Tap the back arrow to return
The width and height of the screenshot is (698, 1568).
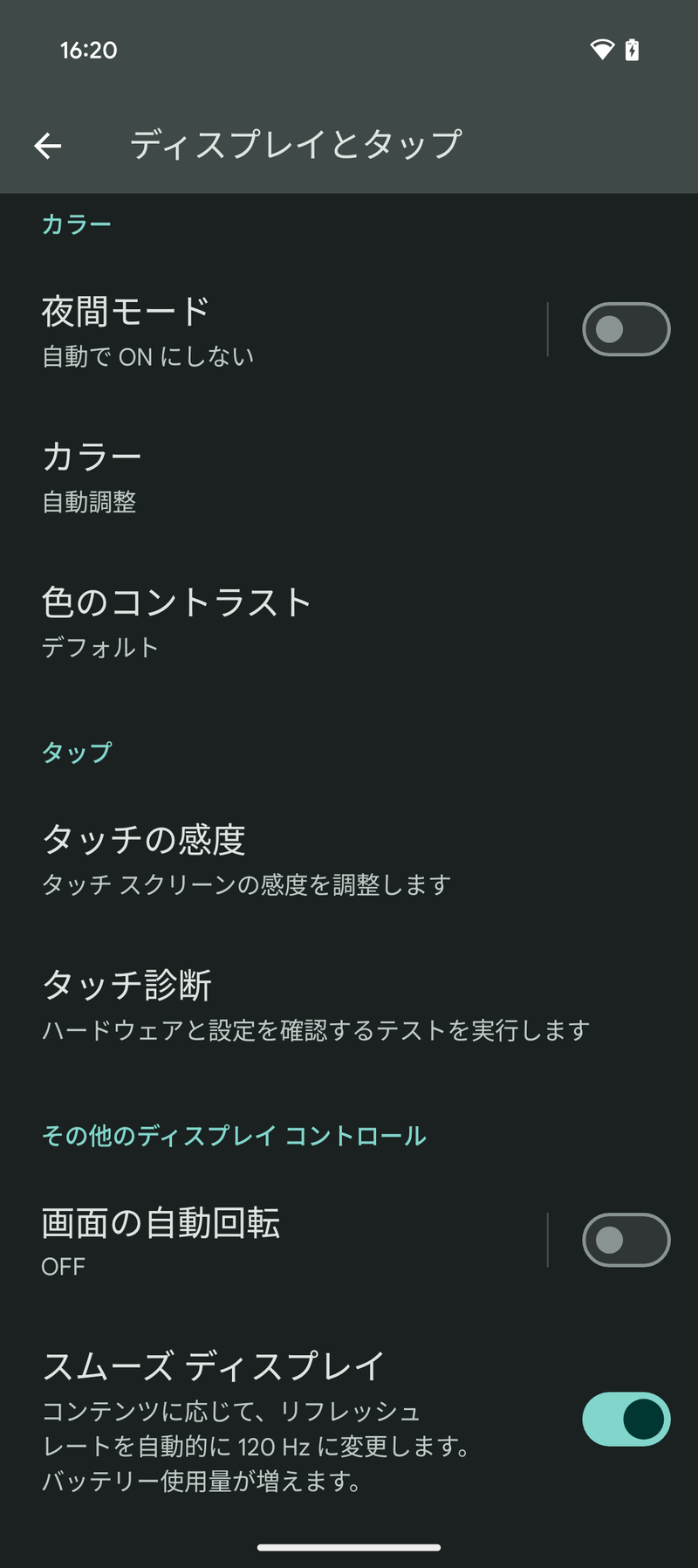[47, 145]
